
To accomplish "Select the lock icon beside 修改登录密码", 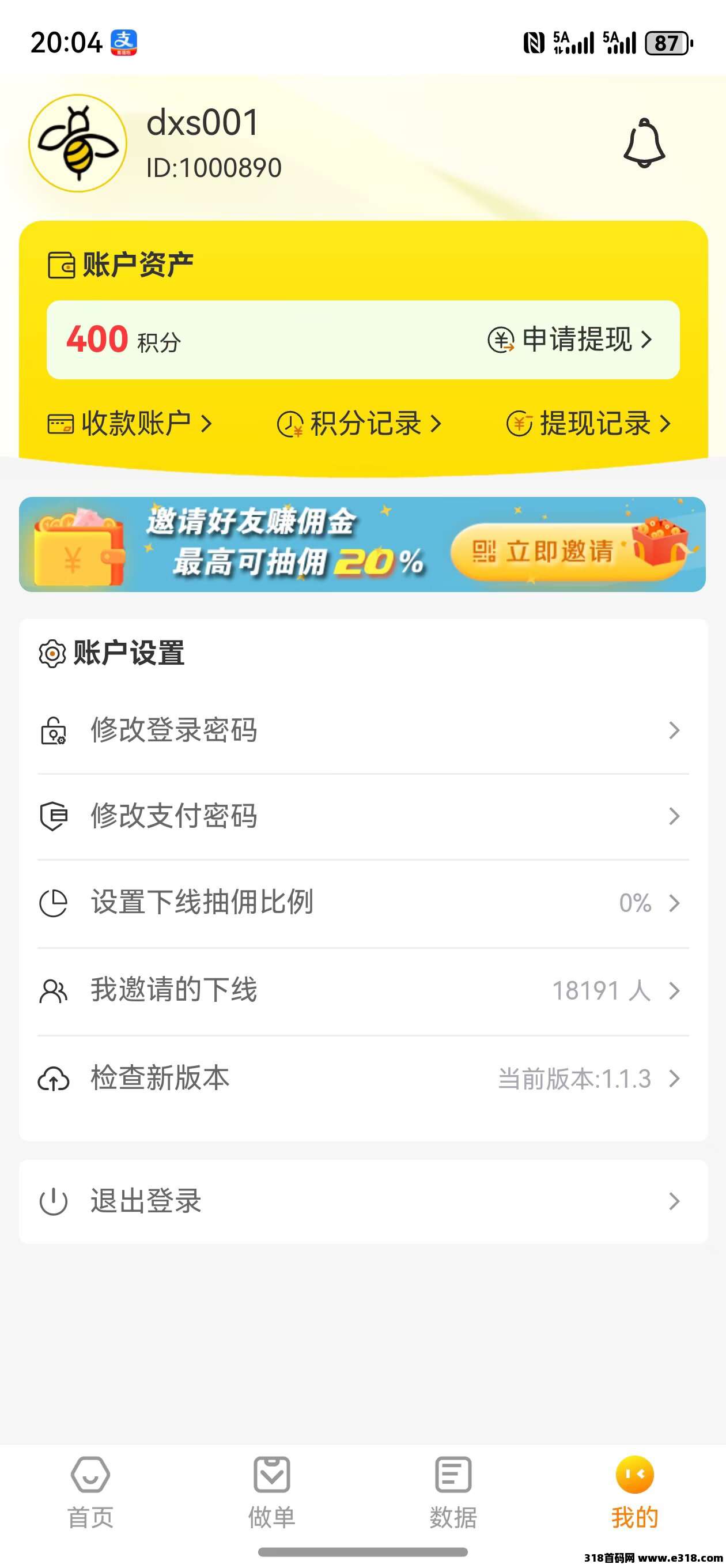I will coord(54,730).
